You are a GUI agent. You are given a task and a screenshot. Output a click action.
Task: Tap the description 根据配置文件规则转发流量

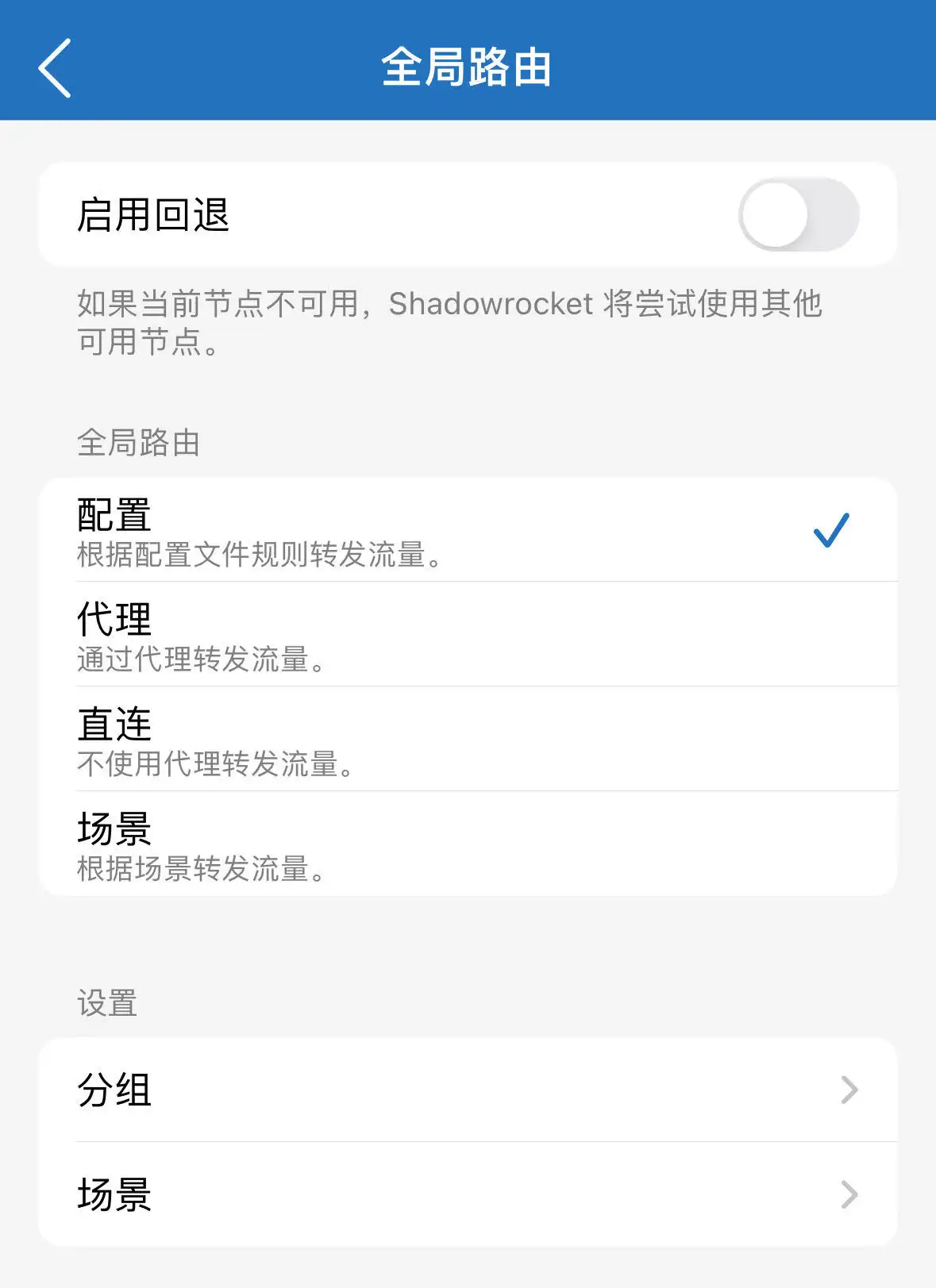(x=258, y=557)
